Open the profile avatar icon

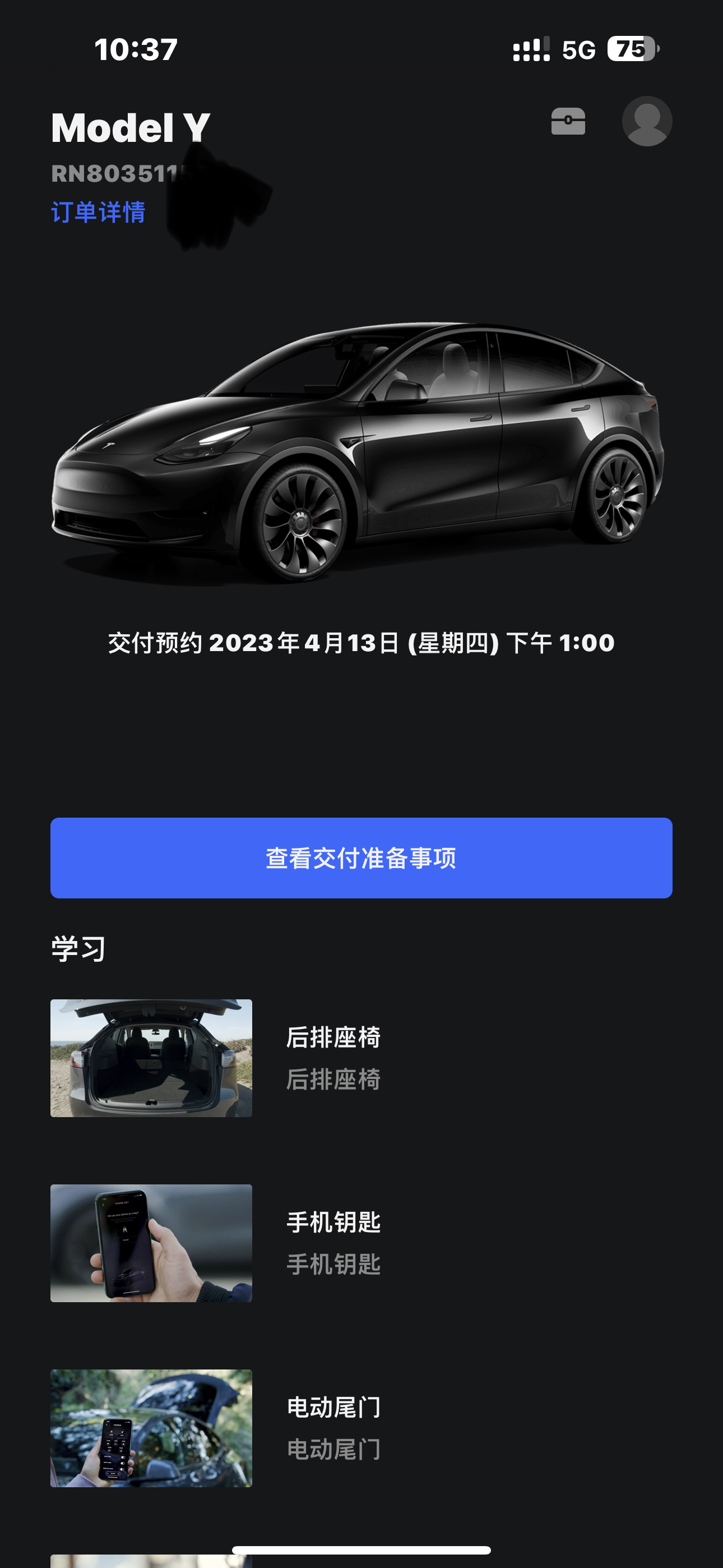(647, 121)
